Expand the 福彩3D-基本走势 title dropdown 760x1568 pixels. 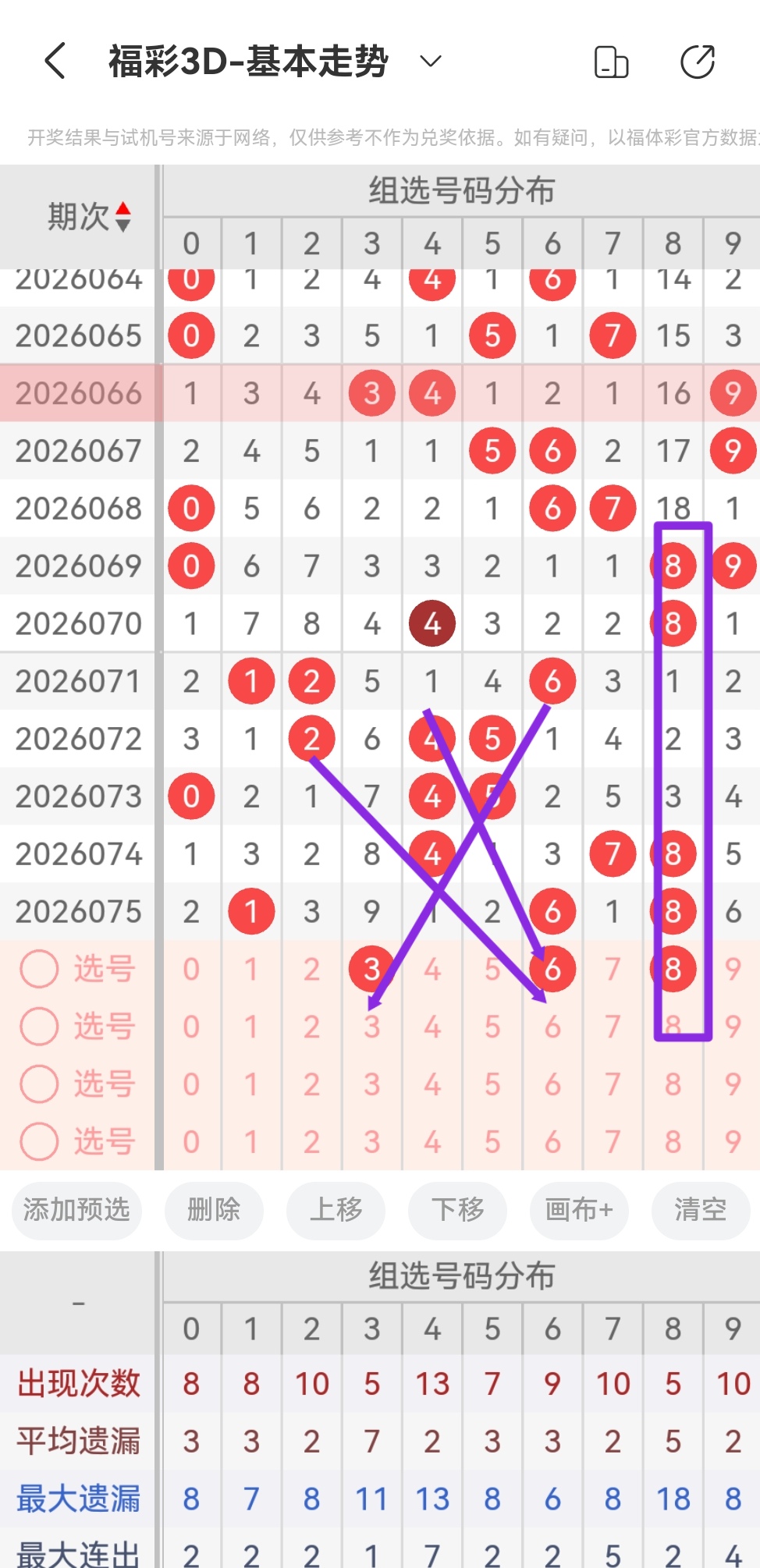click(x=430, y=62)
